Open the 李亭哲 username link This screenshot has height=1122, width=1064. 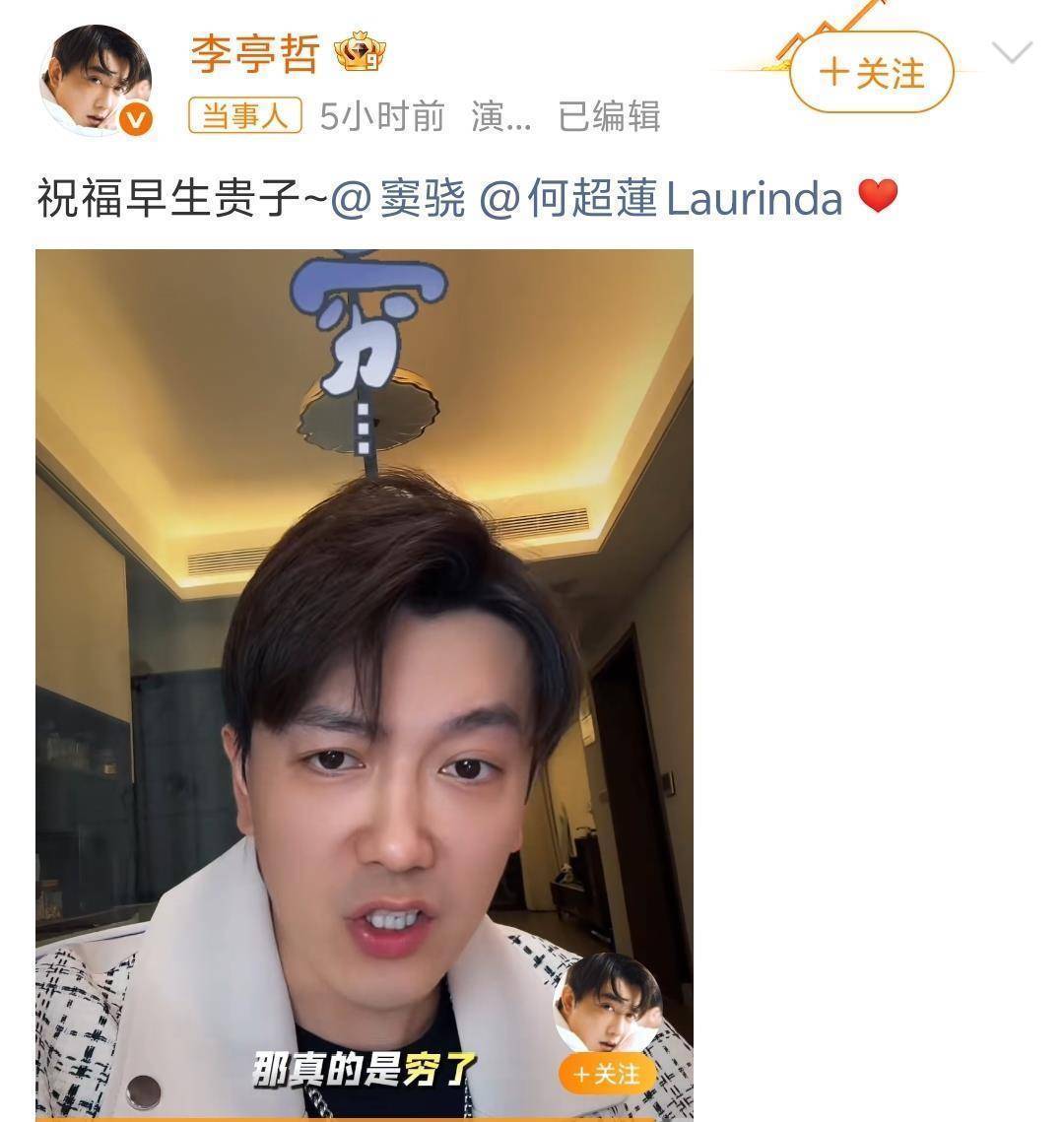tap(254, 52)
